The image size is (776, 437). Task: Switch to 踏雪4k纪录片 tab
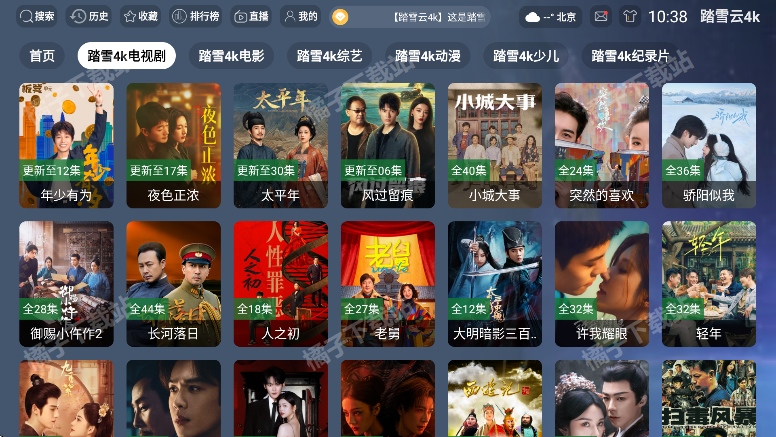tap(628, 56)
